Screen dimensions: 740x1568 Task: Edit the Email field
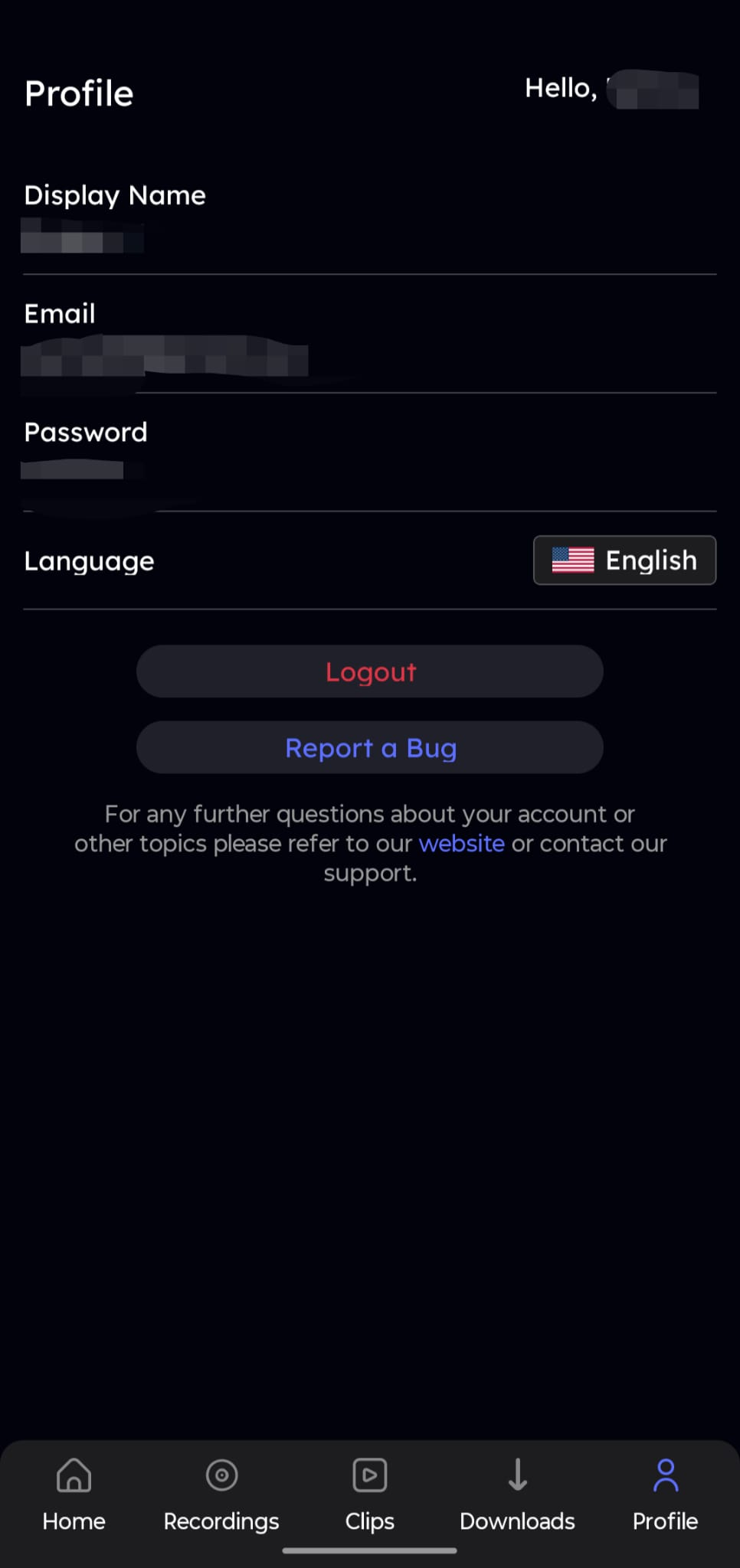369,337
